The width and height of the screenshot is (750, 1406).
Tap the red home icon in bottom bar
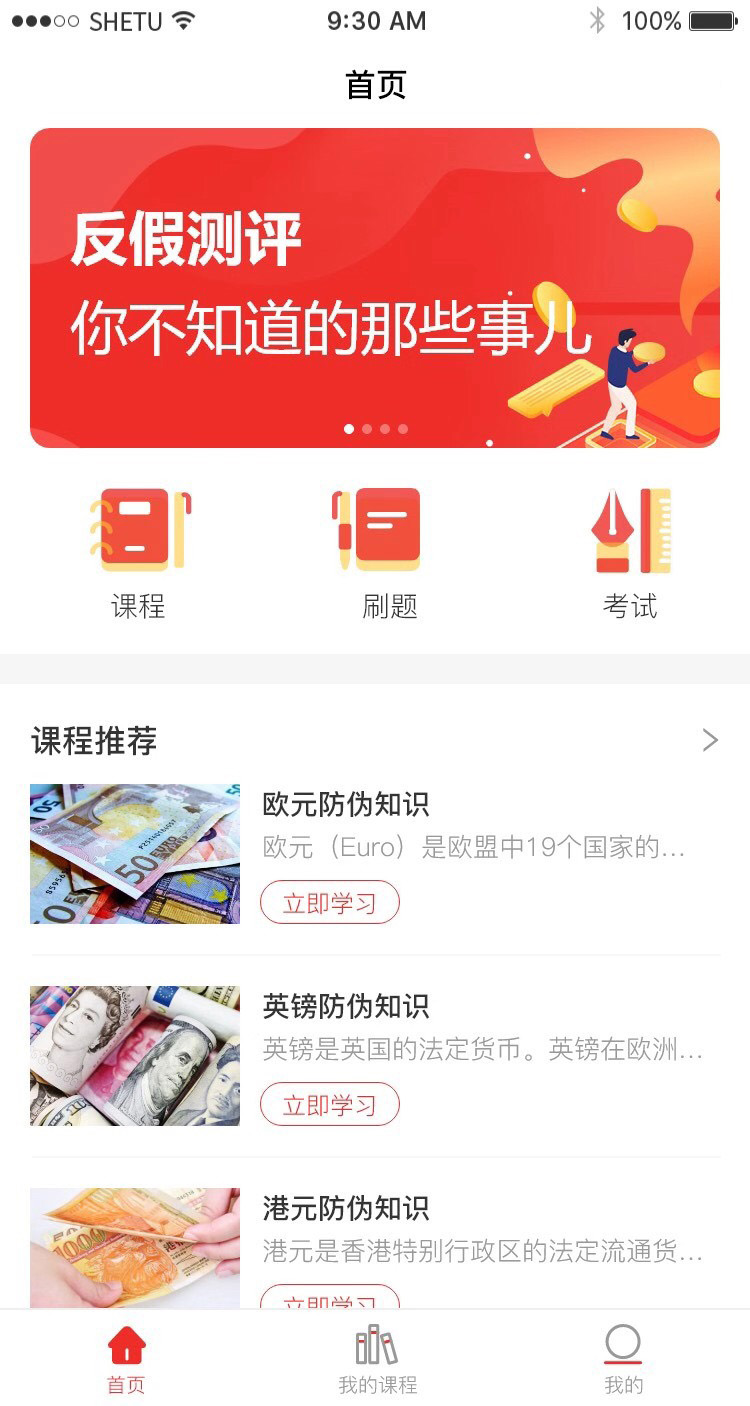pos(124,1345)
